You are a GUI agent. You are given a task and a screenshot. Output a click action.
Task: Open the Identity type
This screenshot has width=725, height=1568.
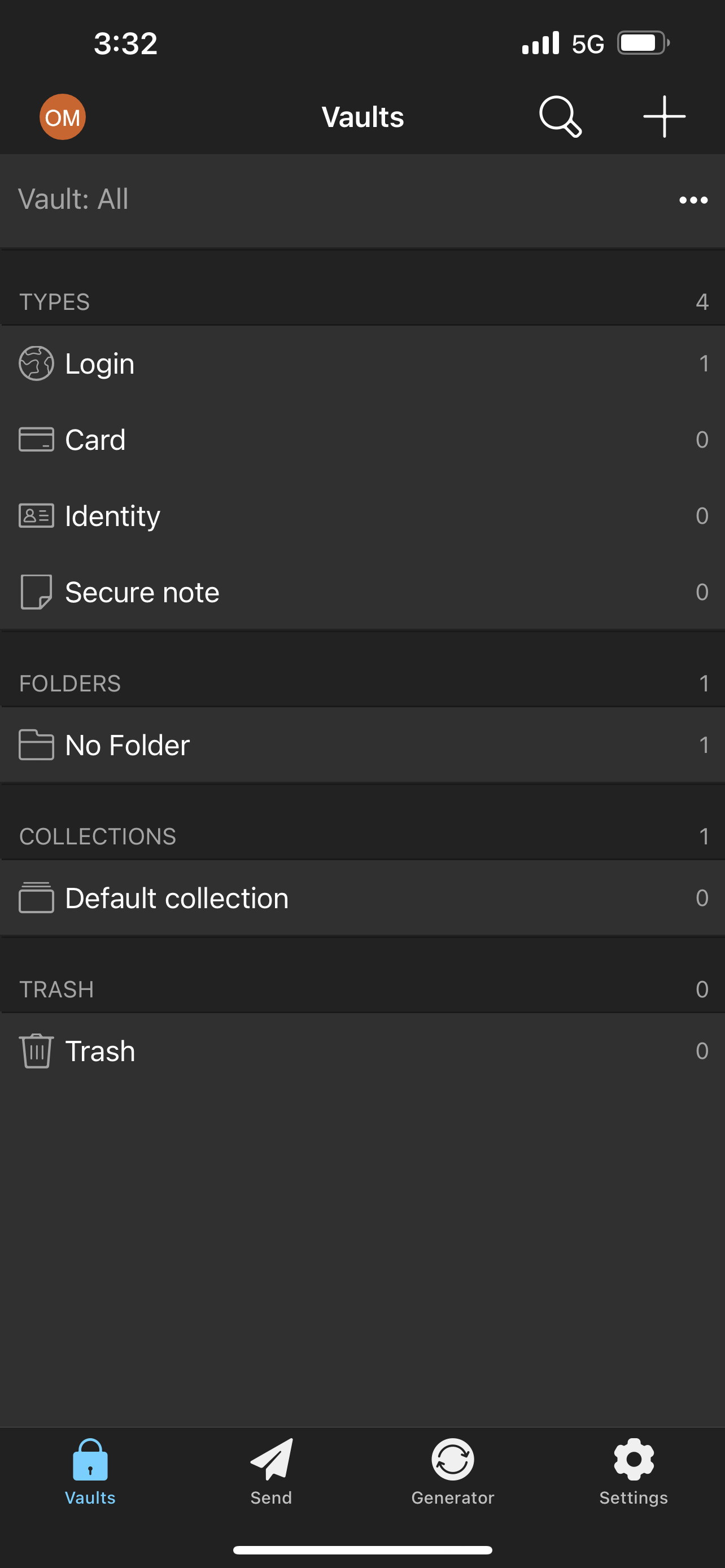pyautogui.click(x=362, y=515)
